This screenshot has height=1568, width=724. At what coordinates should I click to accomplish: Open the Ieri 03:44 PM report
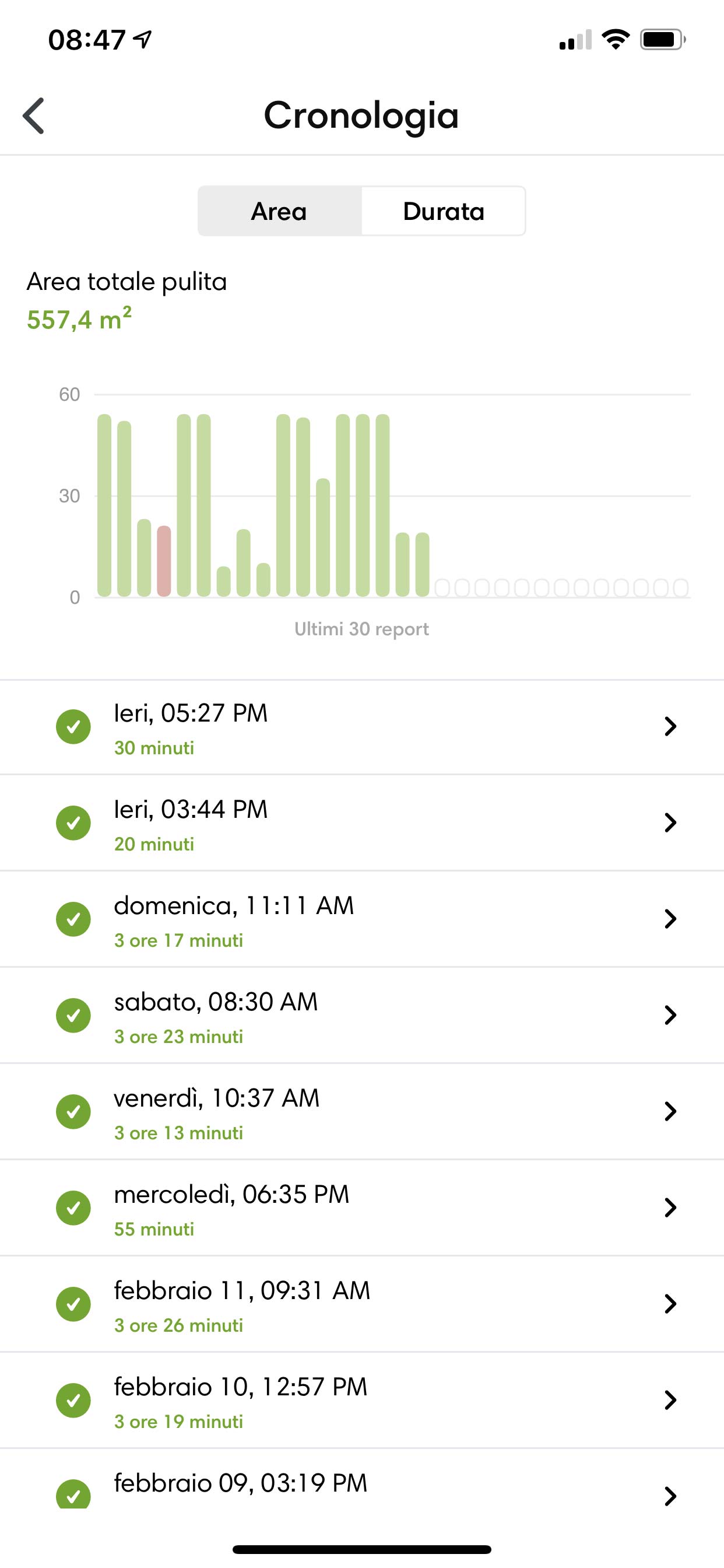(x=362, y=823)
